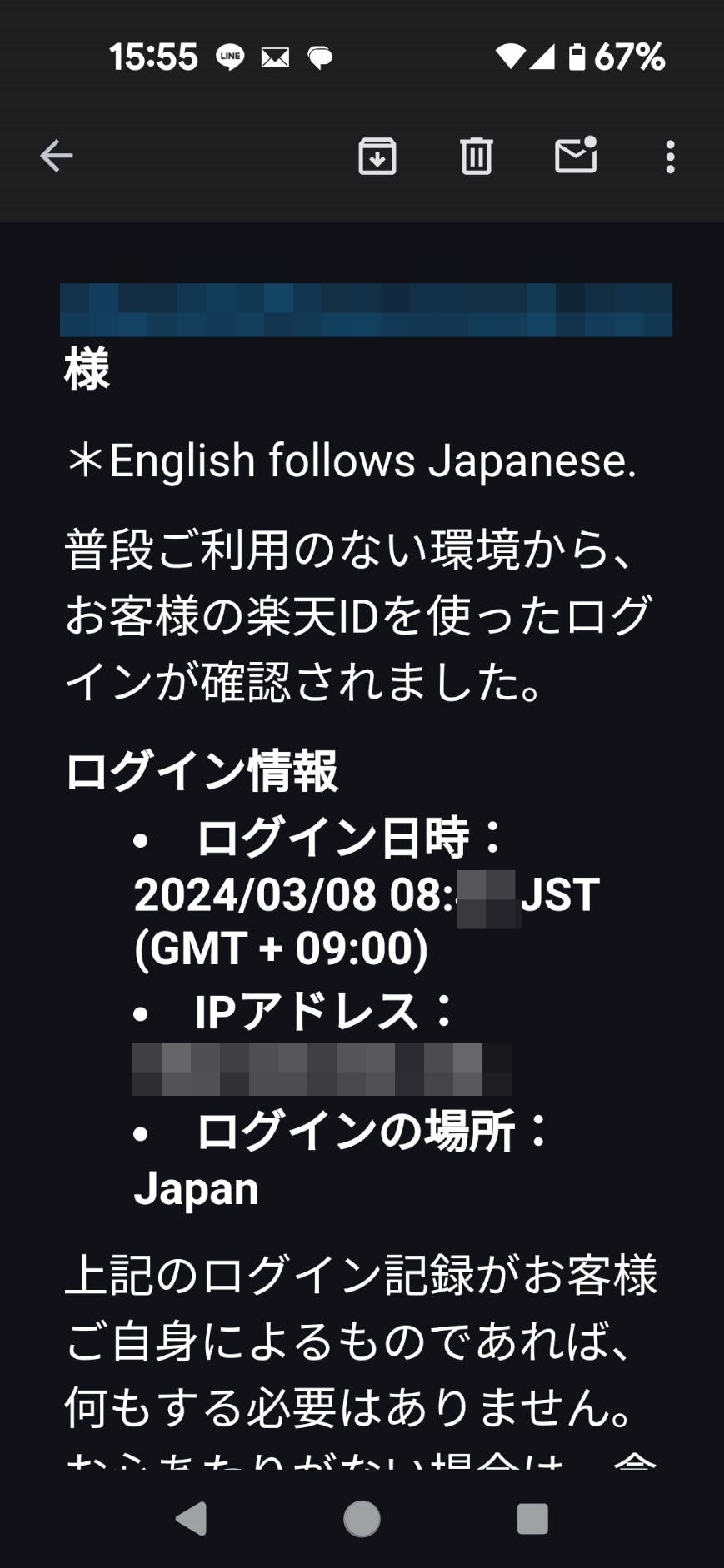Tap the chat bubble notification icon

321,56
